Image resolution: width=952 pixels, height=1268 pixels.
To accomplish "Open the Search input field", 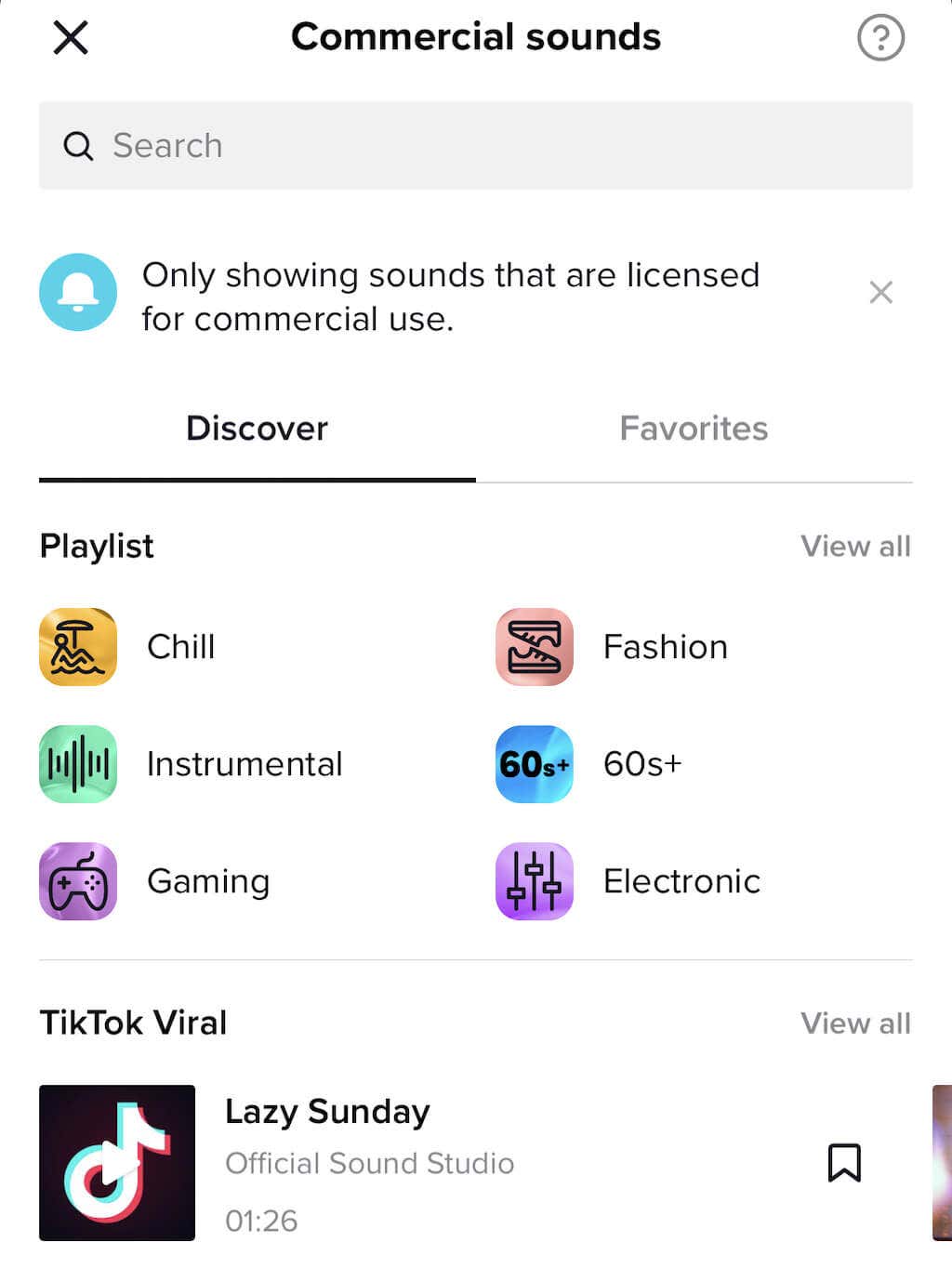I will [372, 146].
